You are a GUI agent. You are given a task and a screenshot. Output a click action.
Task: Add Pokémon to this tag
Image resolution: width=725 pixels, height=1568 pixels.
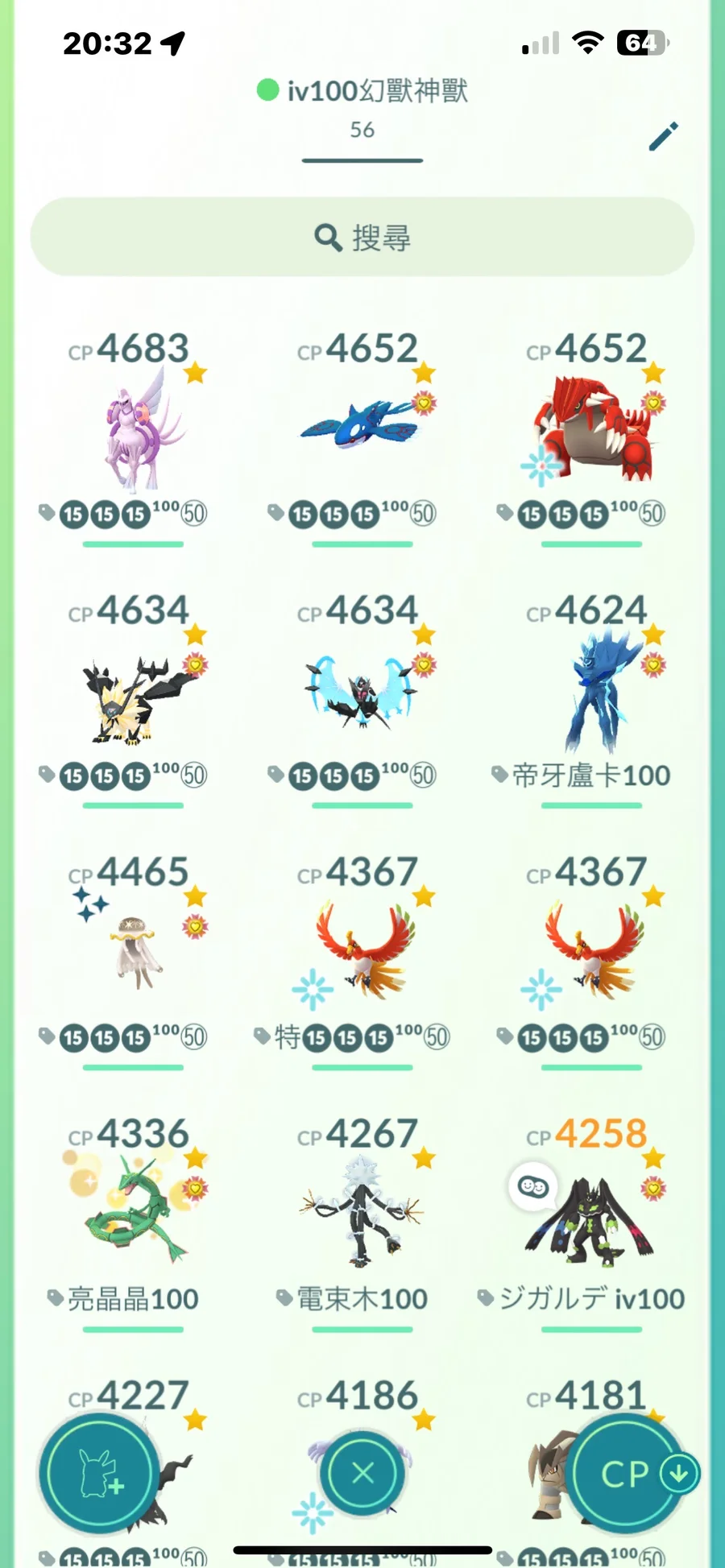click(x=99, y=1473)
